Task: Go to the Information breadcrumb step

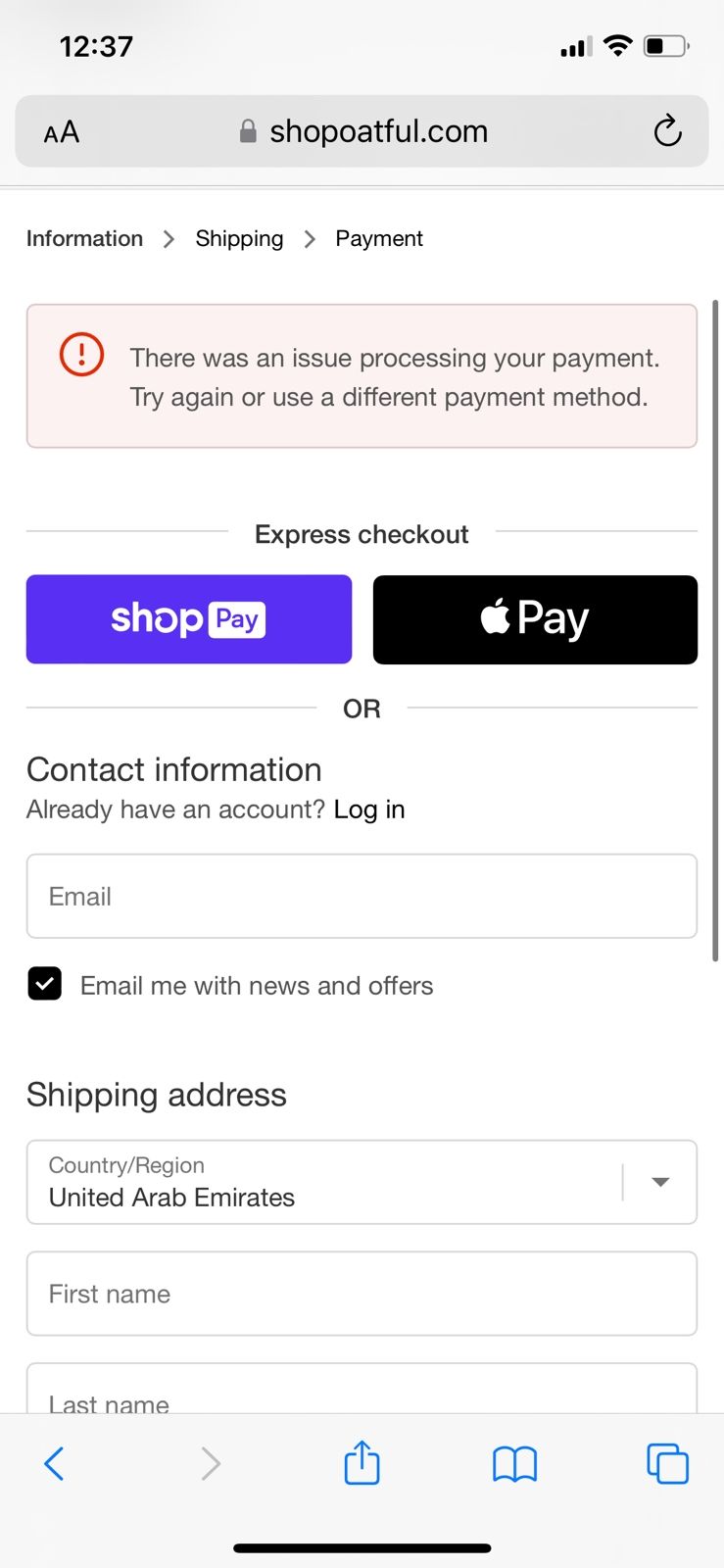Action: tap(84, 239)
